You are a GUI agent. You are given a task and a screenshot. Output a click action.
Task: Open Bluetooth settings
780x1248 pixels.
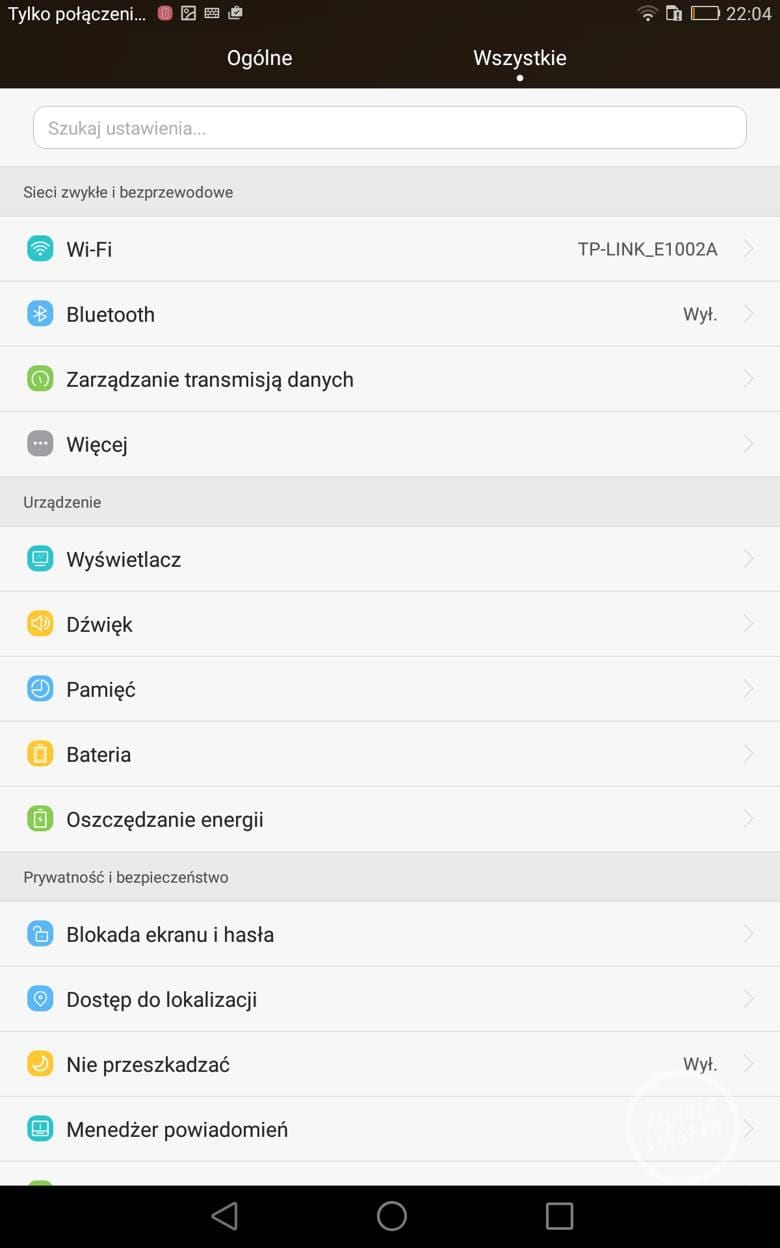(390, 314)
